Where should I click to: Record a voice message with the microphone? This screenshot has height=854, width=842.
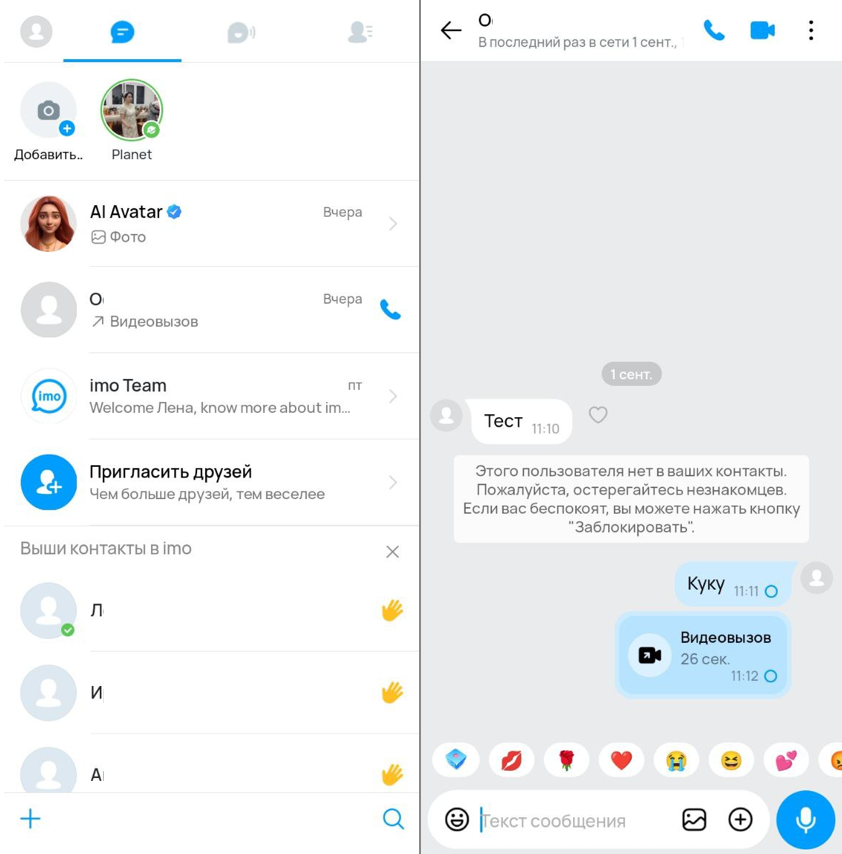[x=805, y=820]
